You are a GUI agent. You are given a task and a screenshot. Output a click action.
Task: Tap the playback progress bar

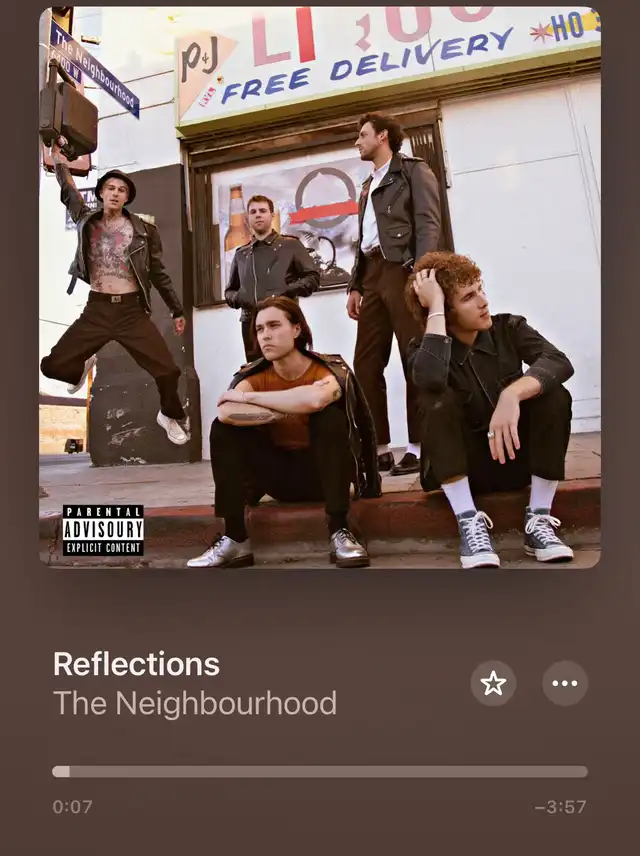tap(320, 772)
